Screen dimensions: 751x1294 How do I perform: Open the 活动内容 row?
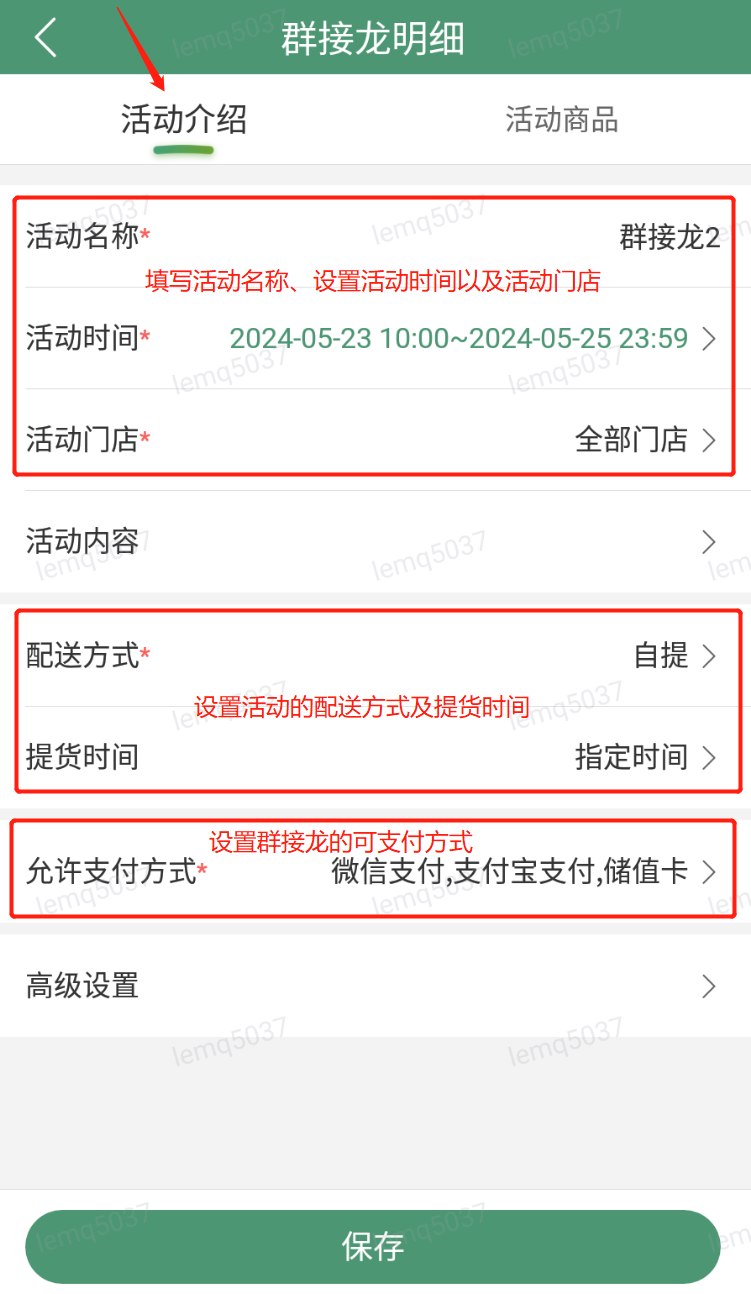coord(375,542)
